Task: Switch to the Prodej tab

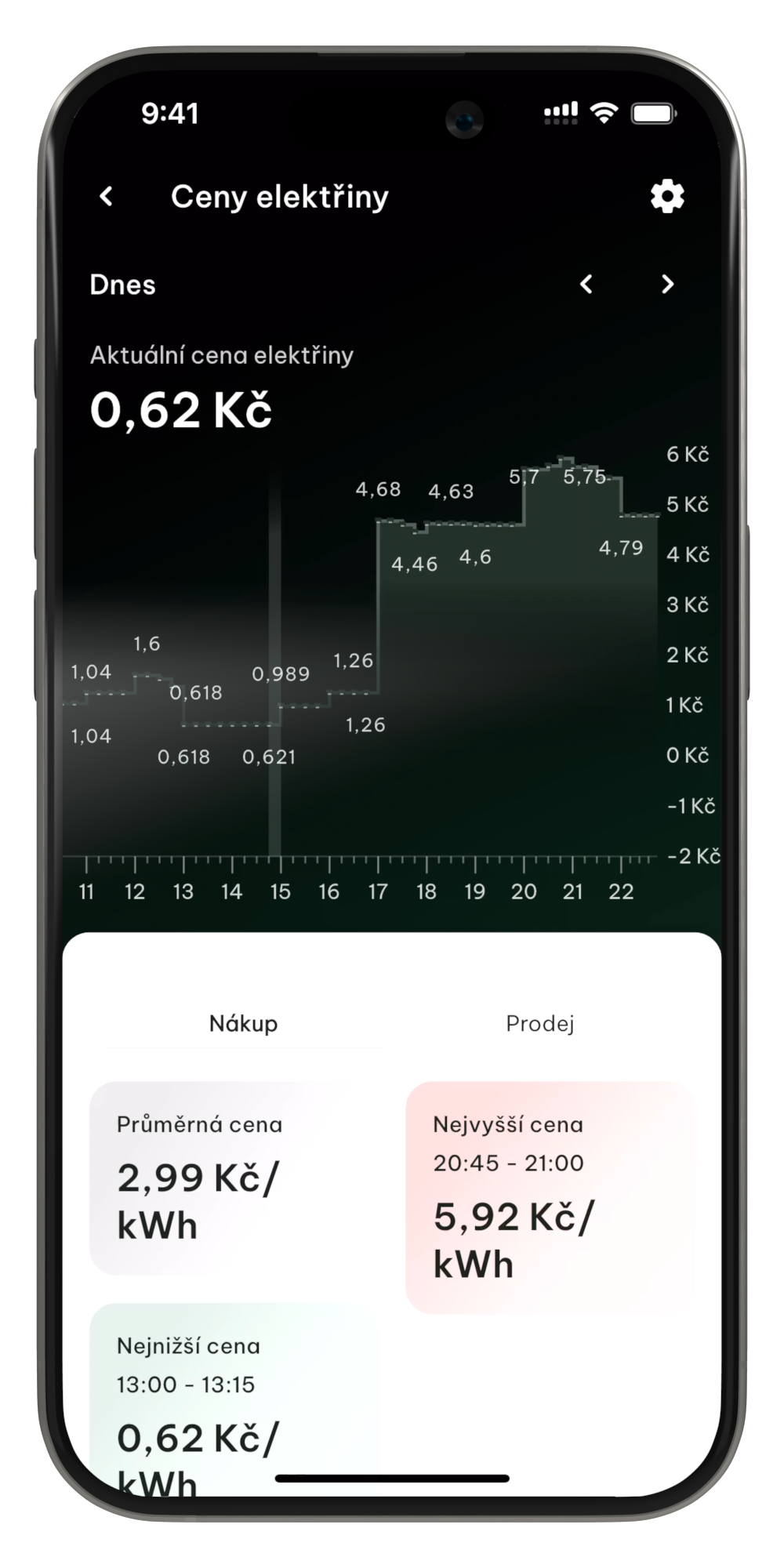Action: (x=539, y=1023)
